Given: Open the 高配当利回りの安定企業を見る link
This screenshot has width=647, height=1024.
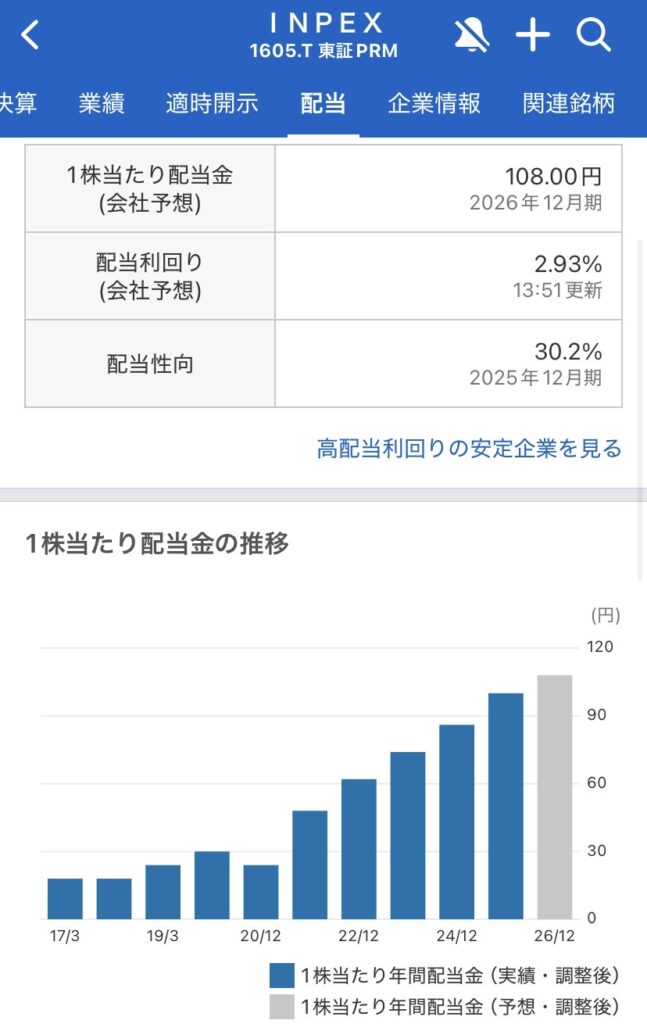Looking at the screenshot, I should 469,449.
